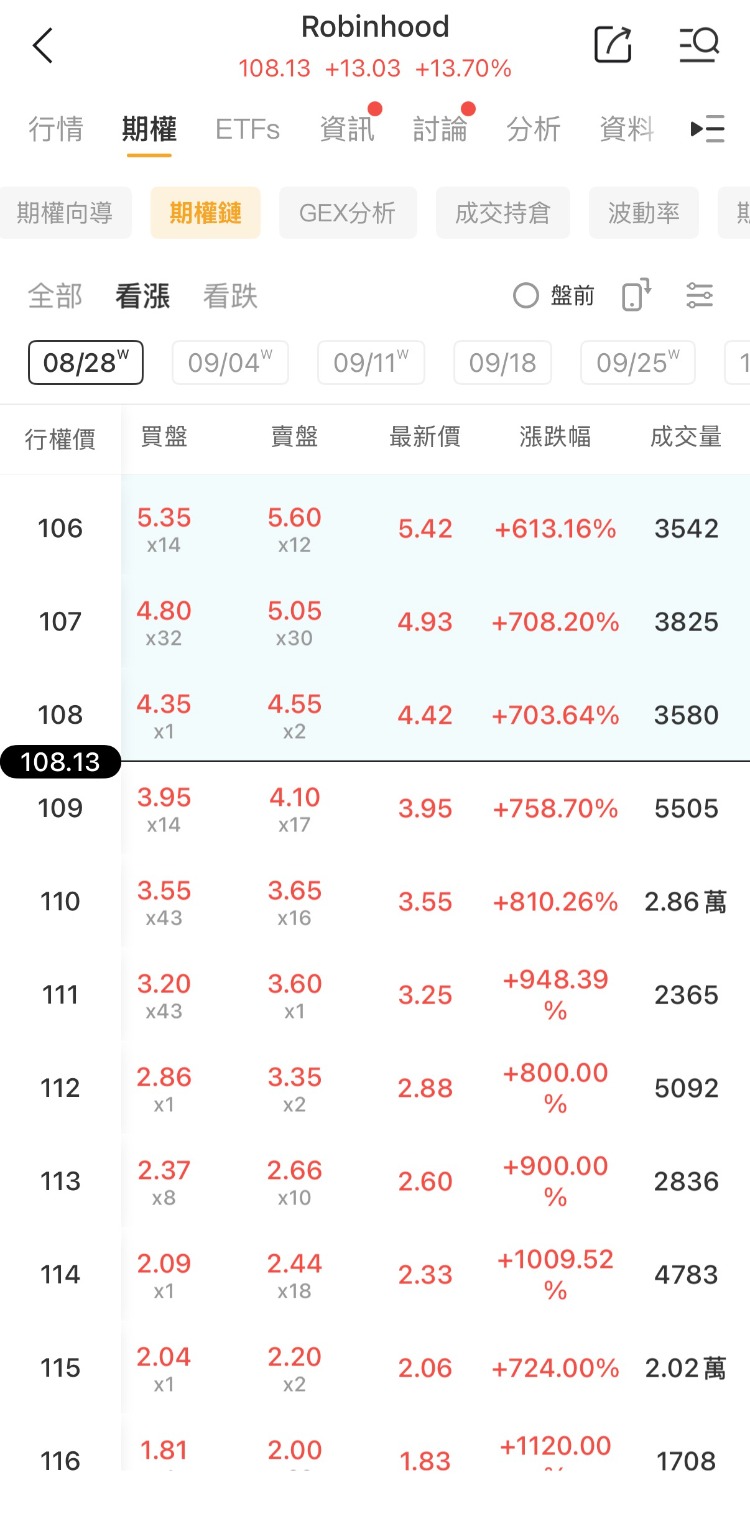Open the GEX分析 chip
750x1534 pixels.
click(348, 213)
